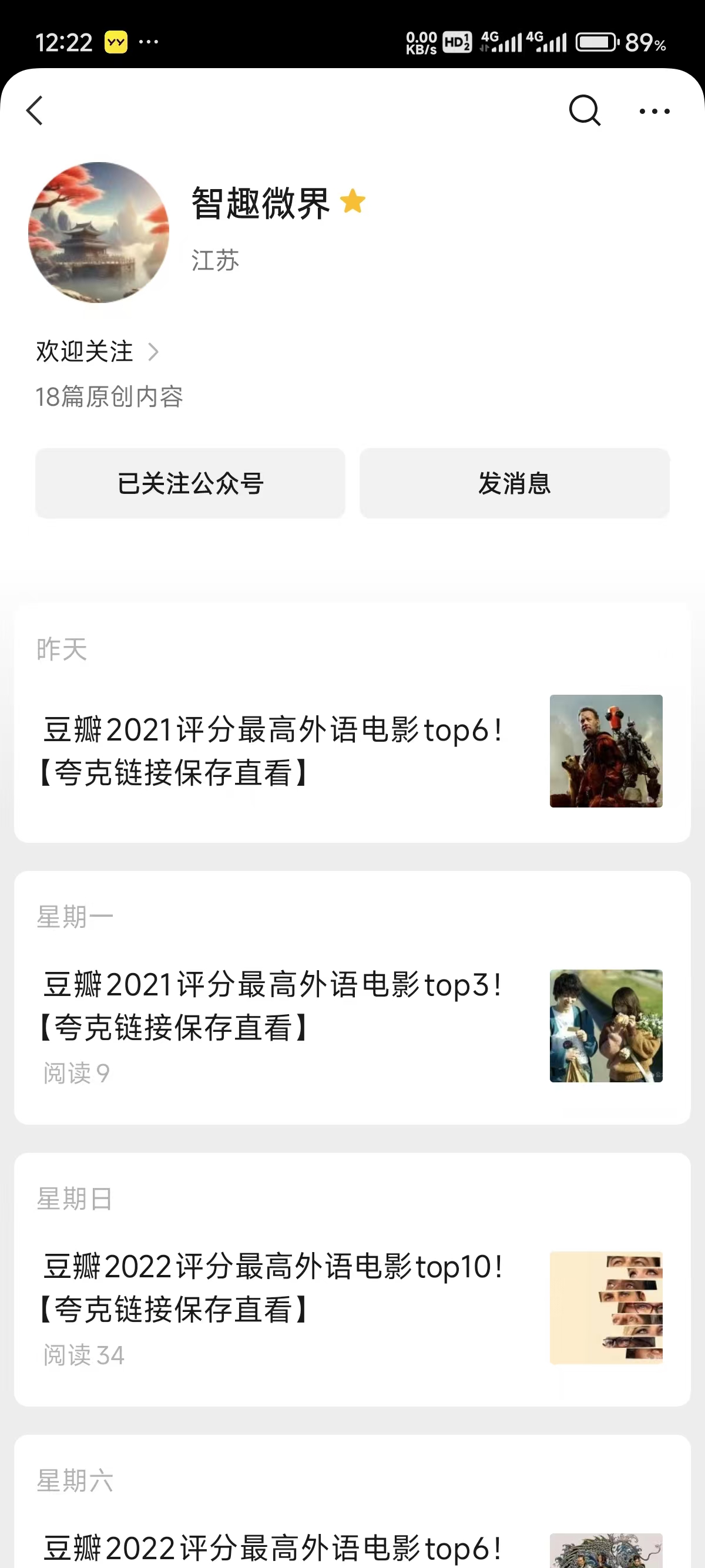Go back using the top-left arrow
This screenshot has height=1568, width=705.
(x=35, y=111)
